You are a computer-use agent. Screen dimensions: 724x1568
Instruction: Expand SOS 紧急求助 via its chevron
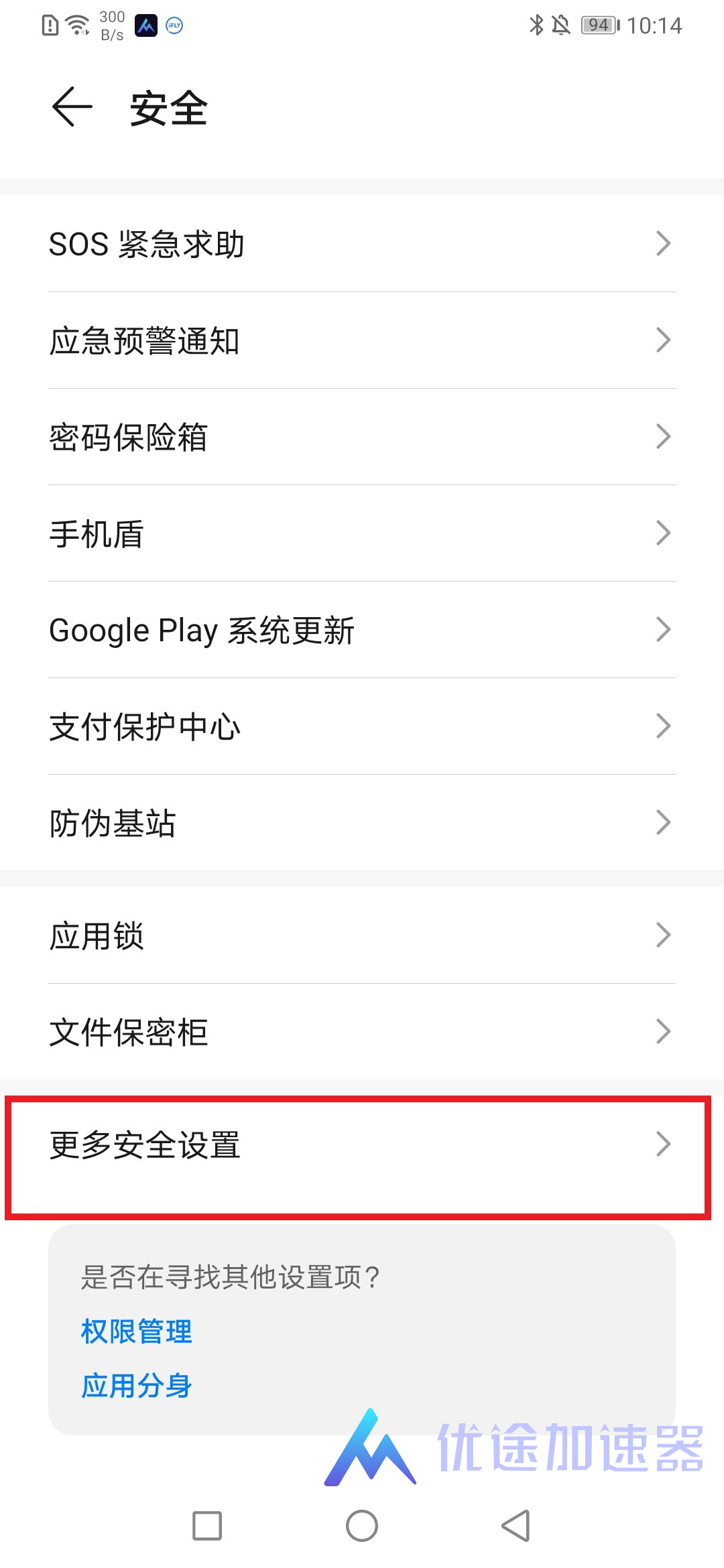coord(662,244)
